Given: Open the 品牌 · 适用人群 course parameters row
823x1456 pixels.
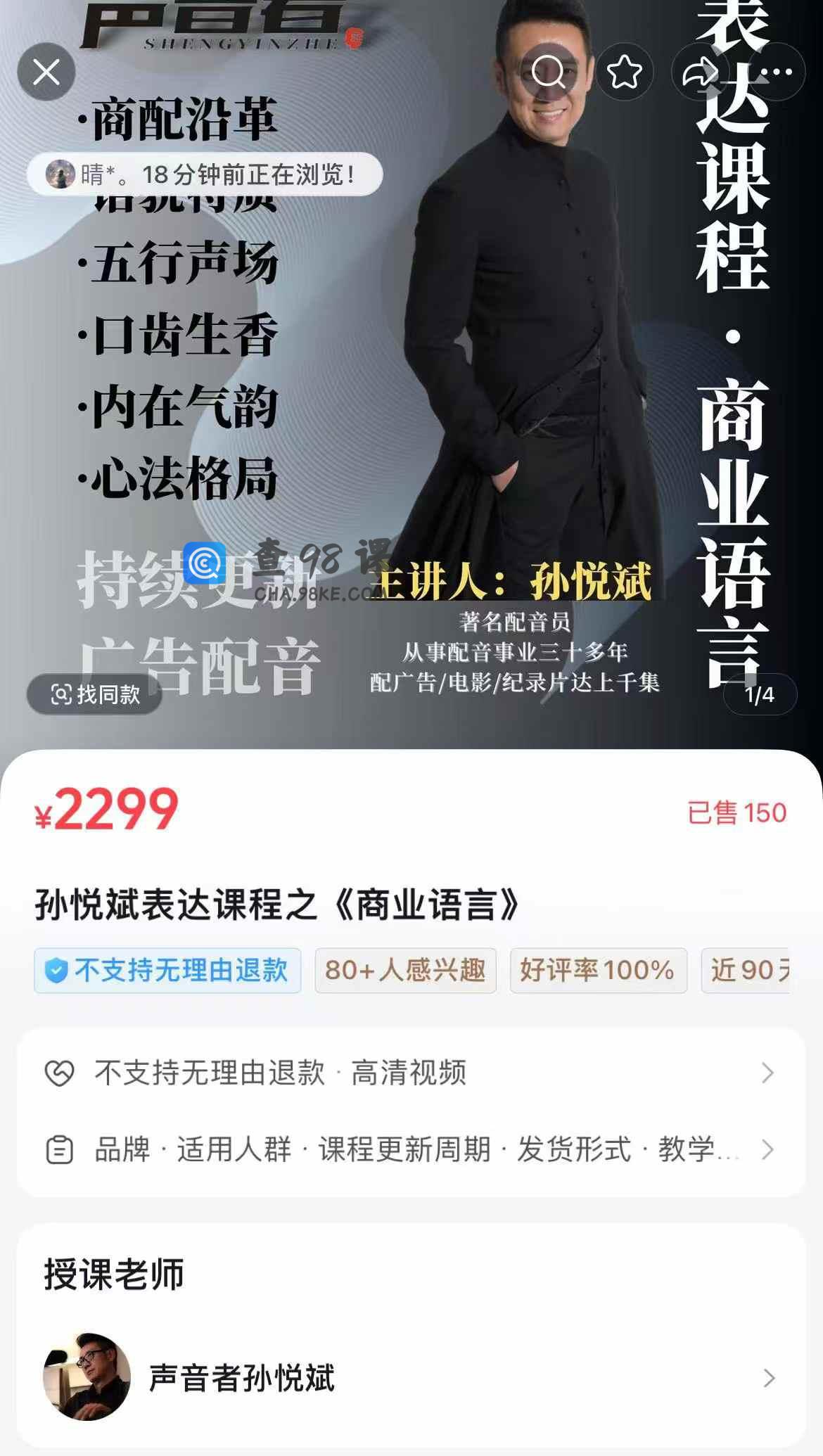Looking at the screenshot, I should (411, 1150).
